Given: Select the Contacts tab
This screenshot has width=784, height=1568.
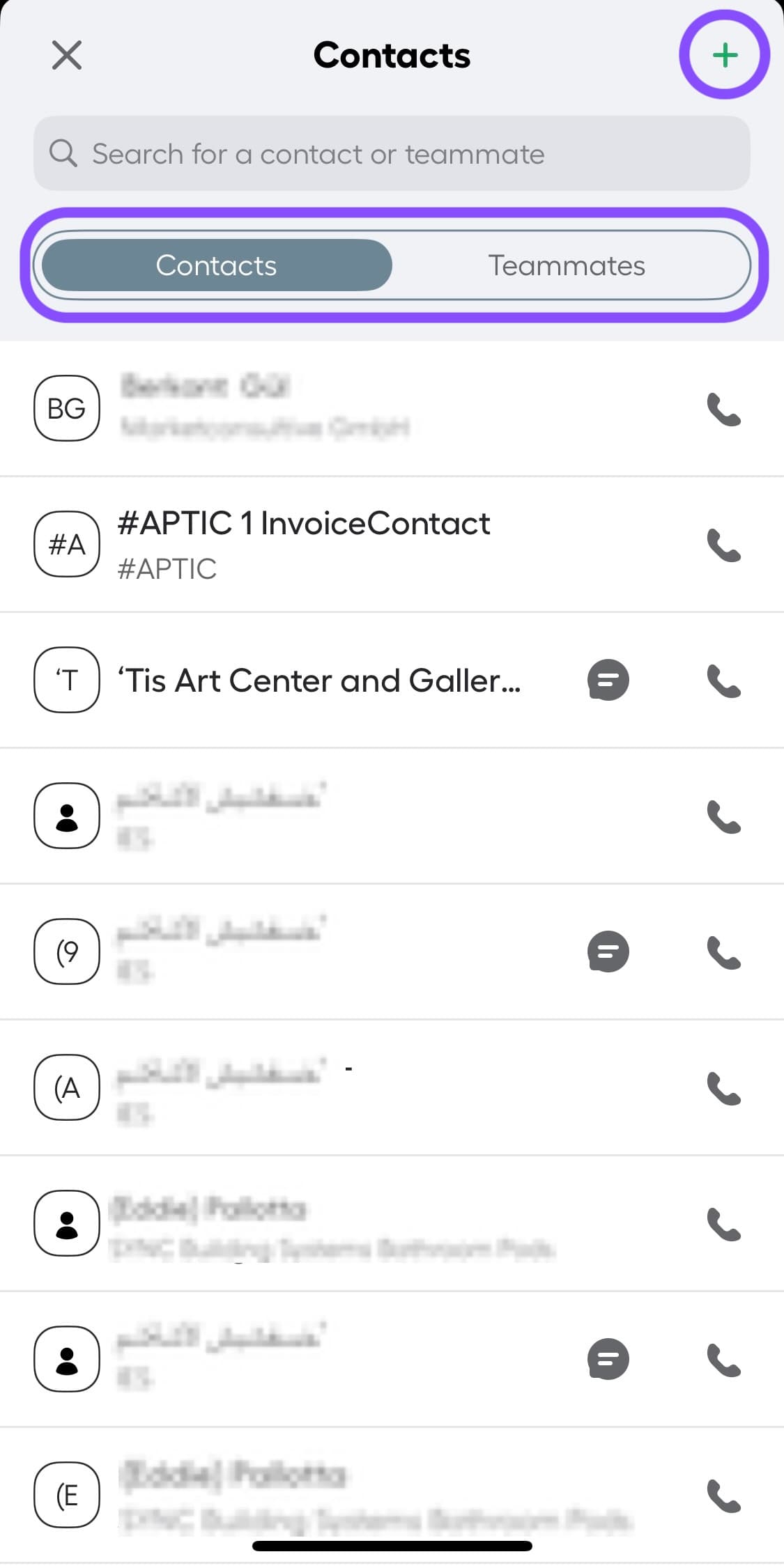Looking at the screenshot, I should 216,265.
